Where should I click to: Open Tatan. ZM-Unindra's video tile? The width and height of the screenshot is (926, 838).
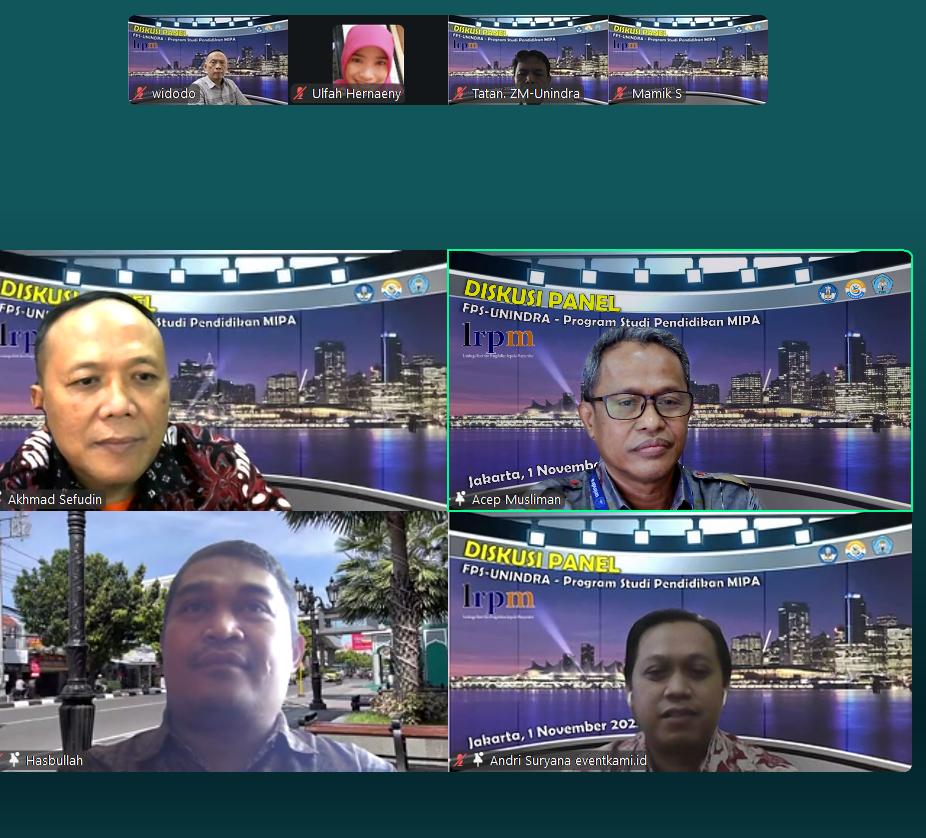(528, 60)
